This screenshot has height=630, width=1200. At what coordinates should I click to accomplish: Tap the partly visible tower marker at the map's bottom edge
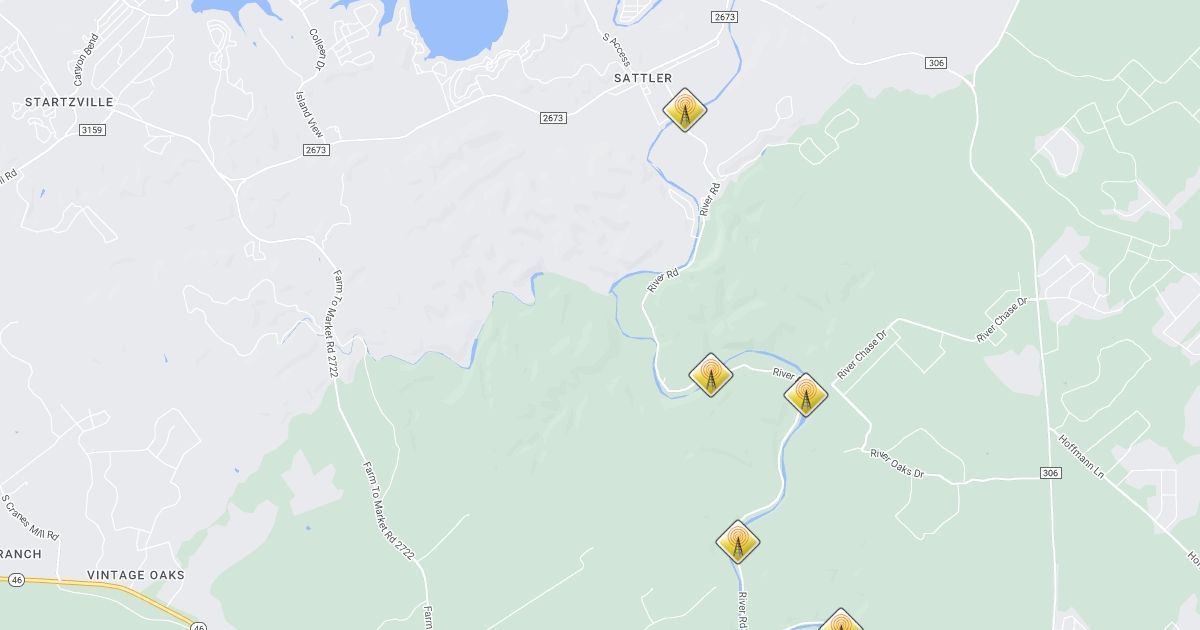pos(840,622)
